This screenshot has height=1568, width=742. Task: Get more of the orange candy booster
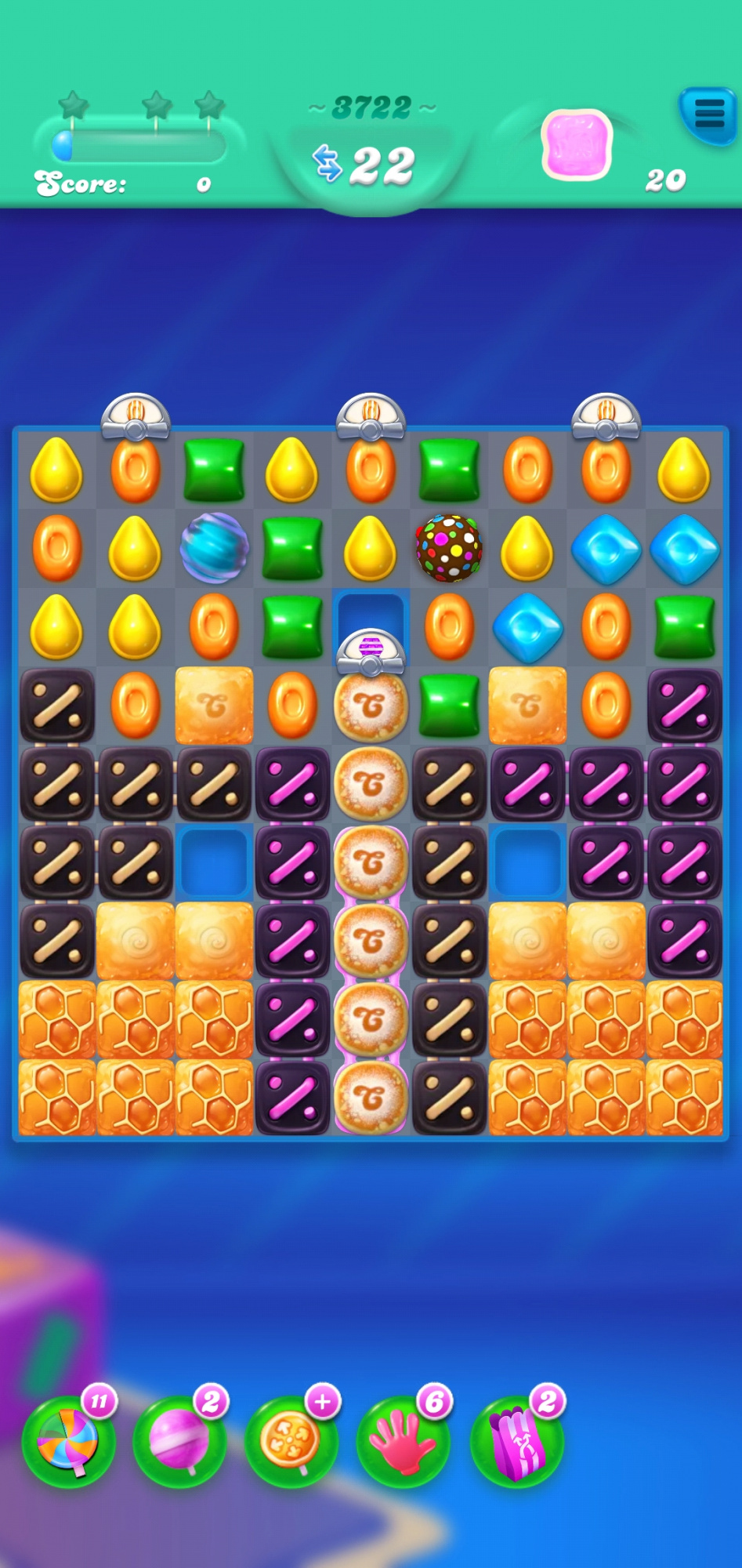click(291, 1441)
